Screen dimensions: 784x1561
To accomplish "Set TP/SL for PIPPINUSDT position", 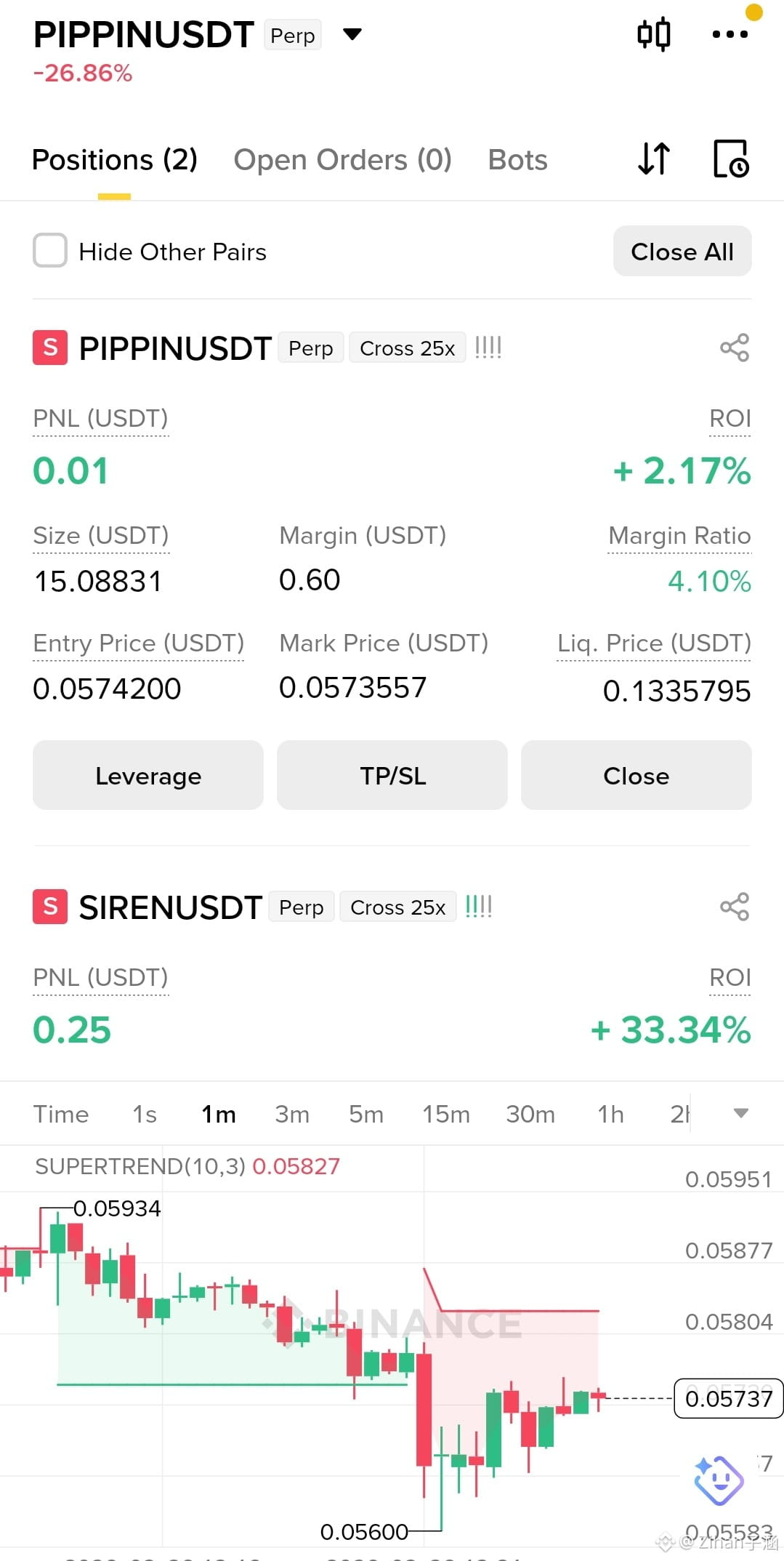I will (392, 776).
